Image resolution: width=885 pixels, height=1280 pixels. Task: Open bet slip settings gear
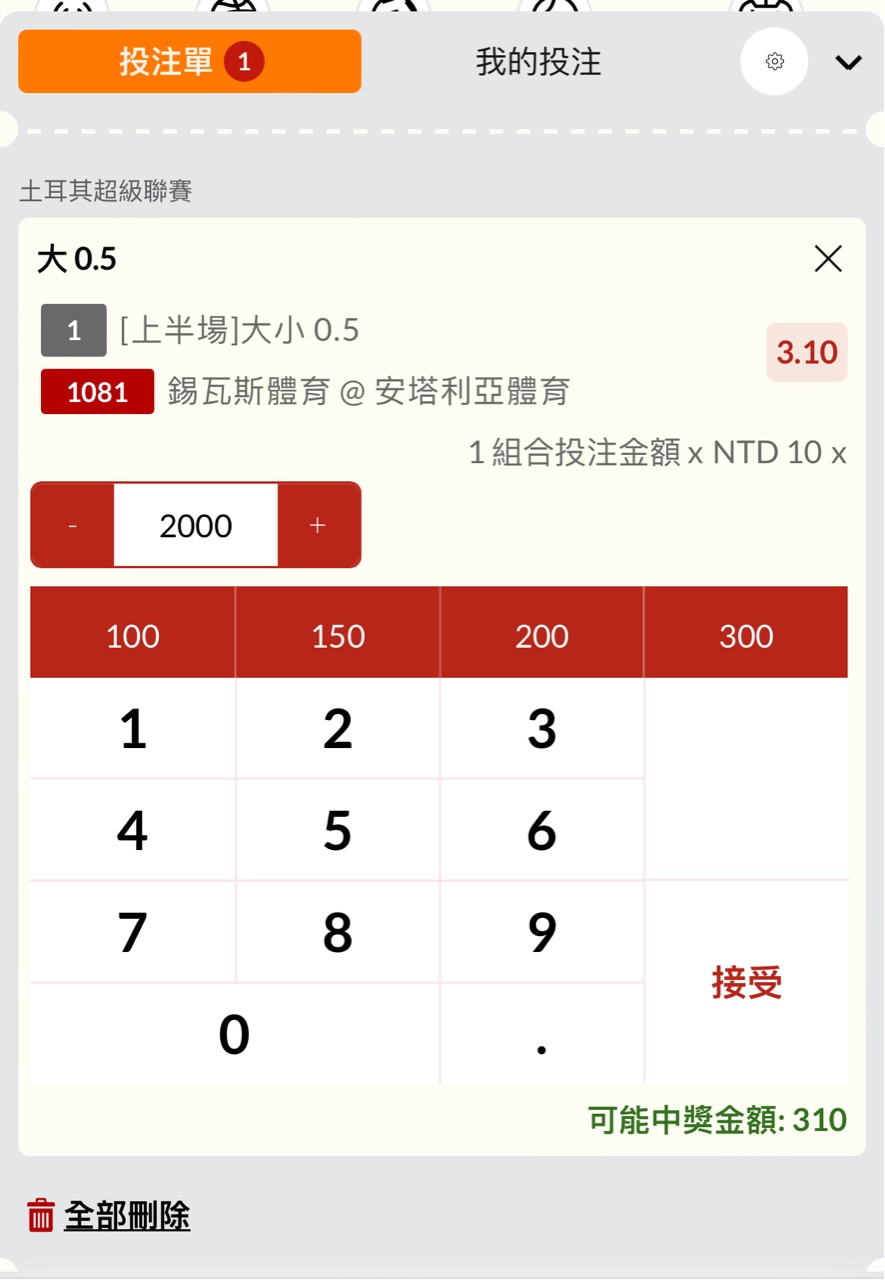(x=774, y=62)
